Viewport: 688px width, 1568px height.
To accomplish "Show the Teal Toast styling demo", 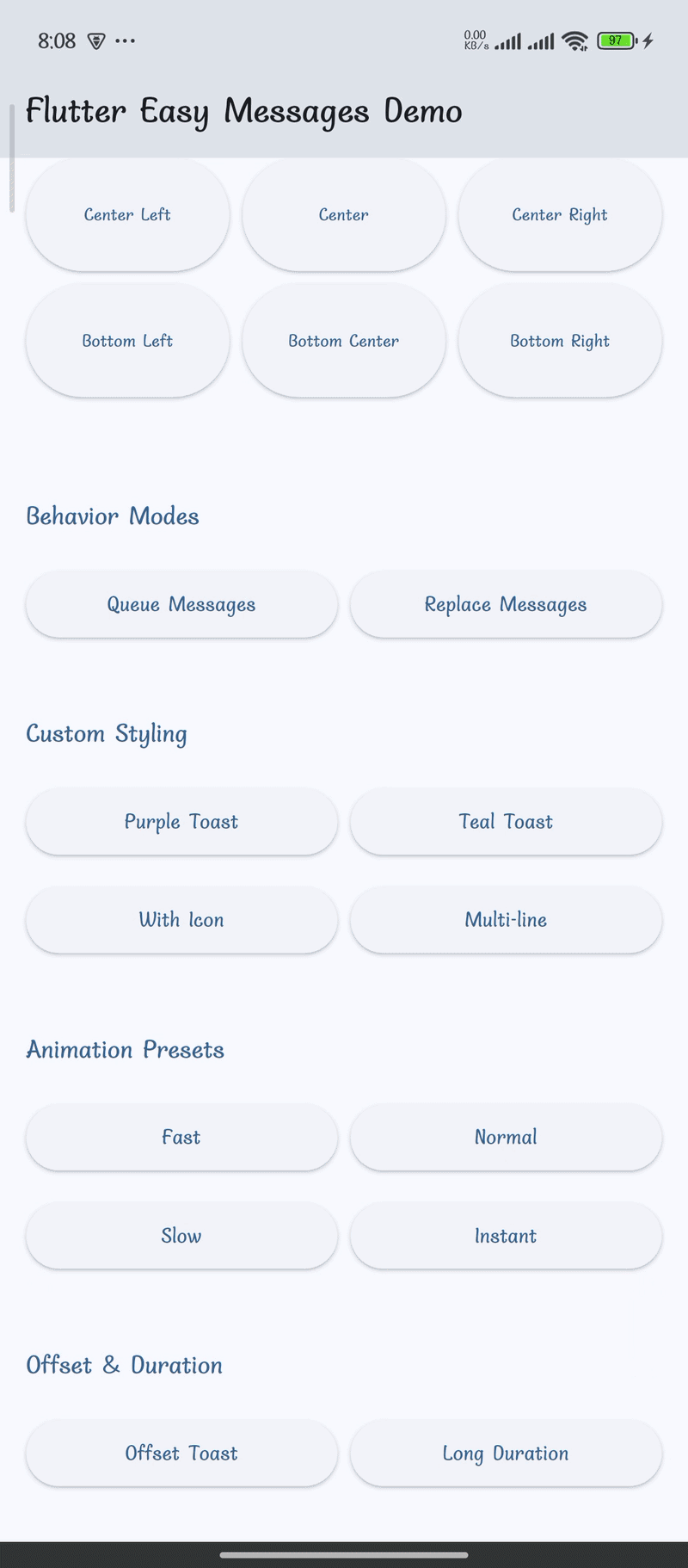I will click(x=506, y=821).
